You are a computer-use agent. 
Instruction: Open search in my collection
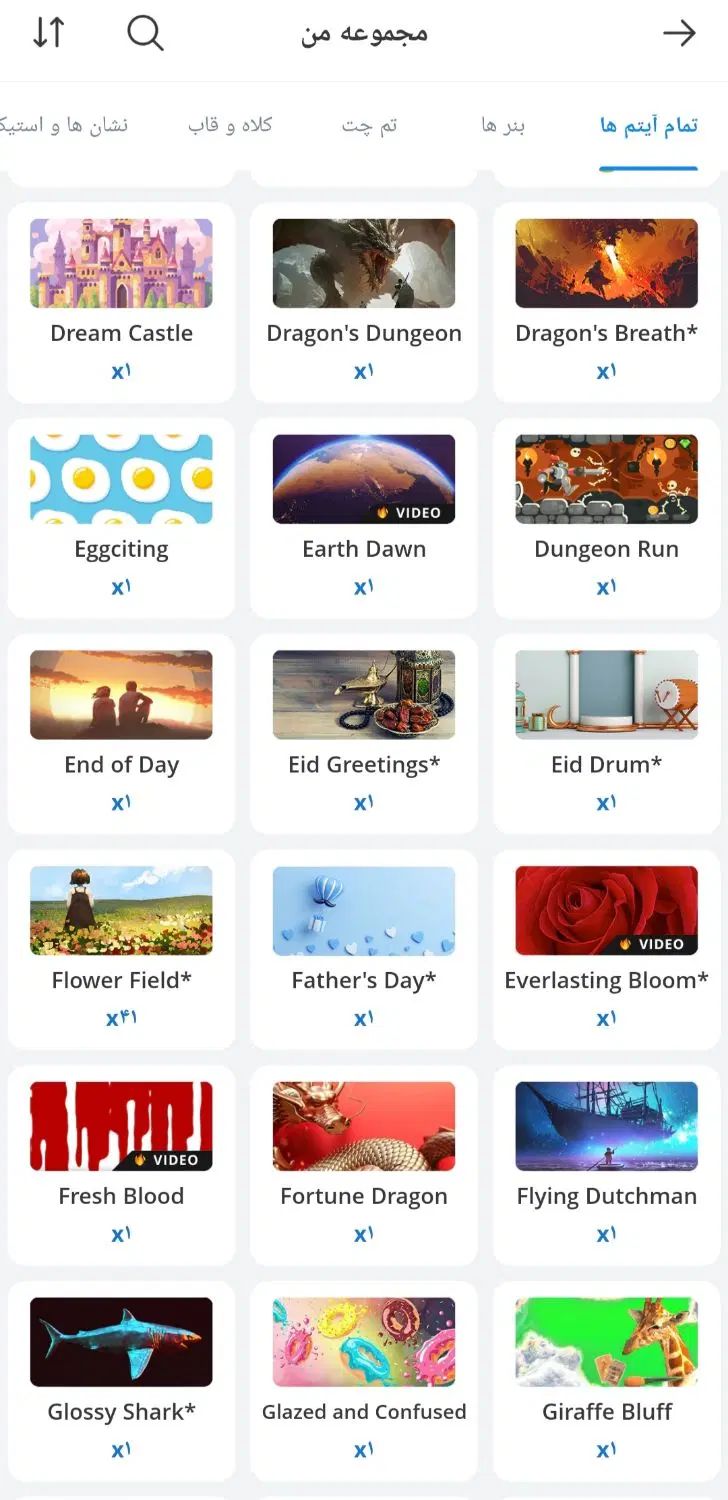145,33
